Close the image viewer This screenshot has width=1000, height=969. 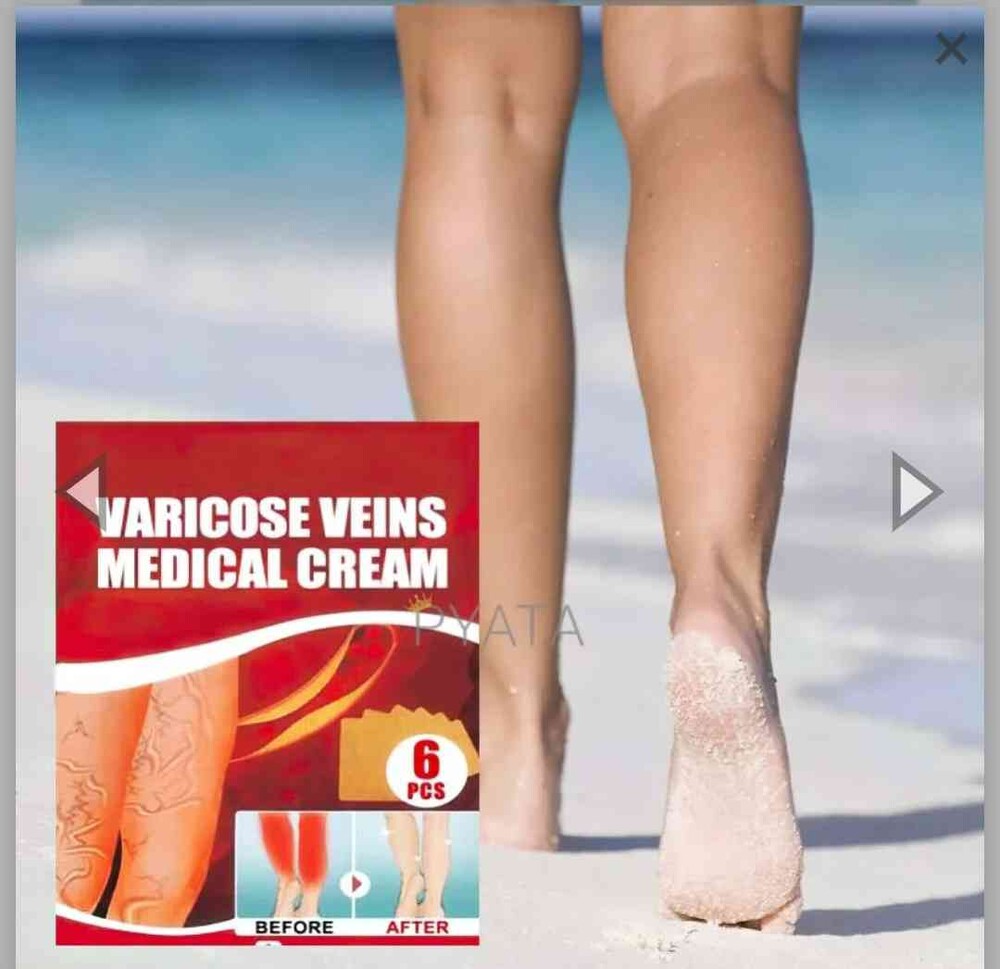point(951,48)
